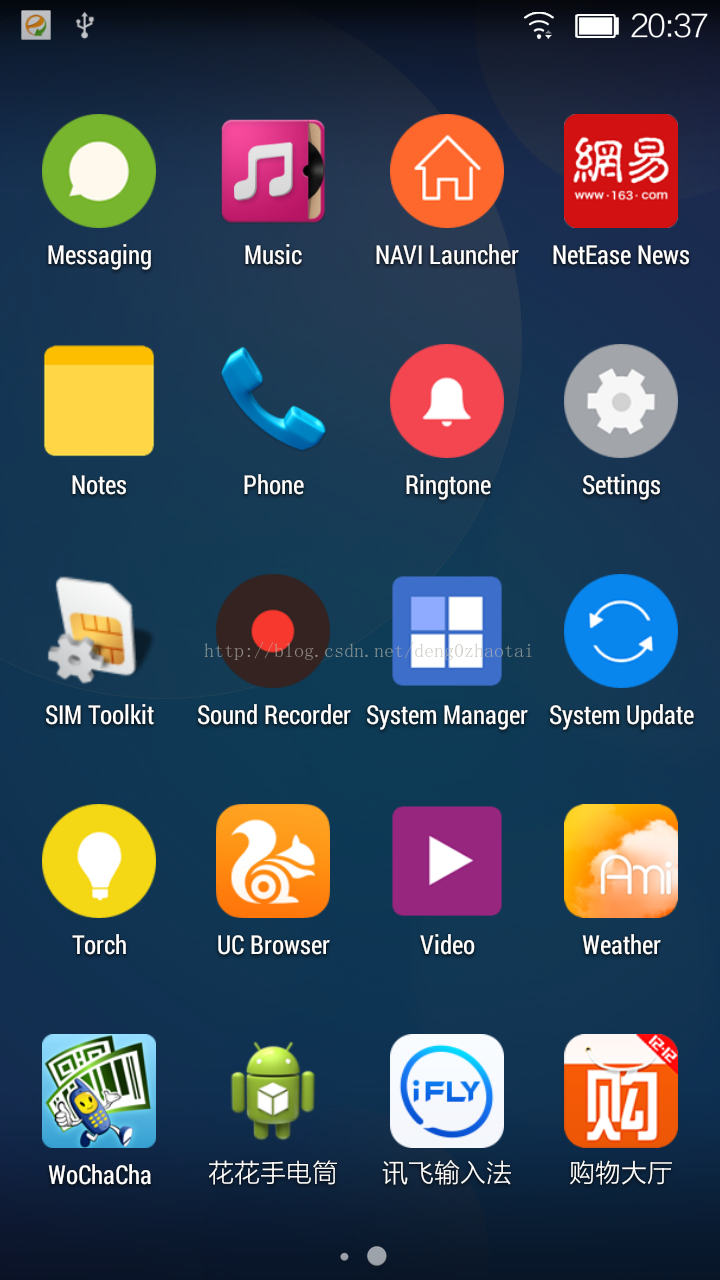The image size is (720, 1280).
Task: Launch the 花花手电筒 app
Action: pyautogui.click(x=273, y=1091)
